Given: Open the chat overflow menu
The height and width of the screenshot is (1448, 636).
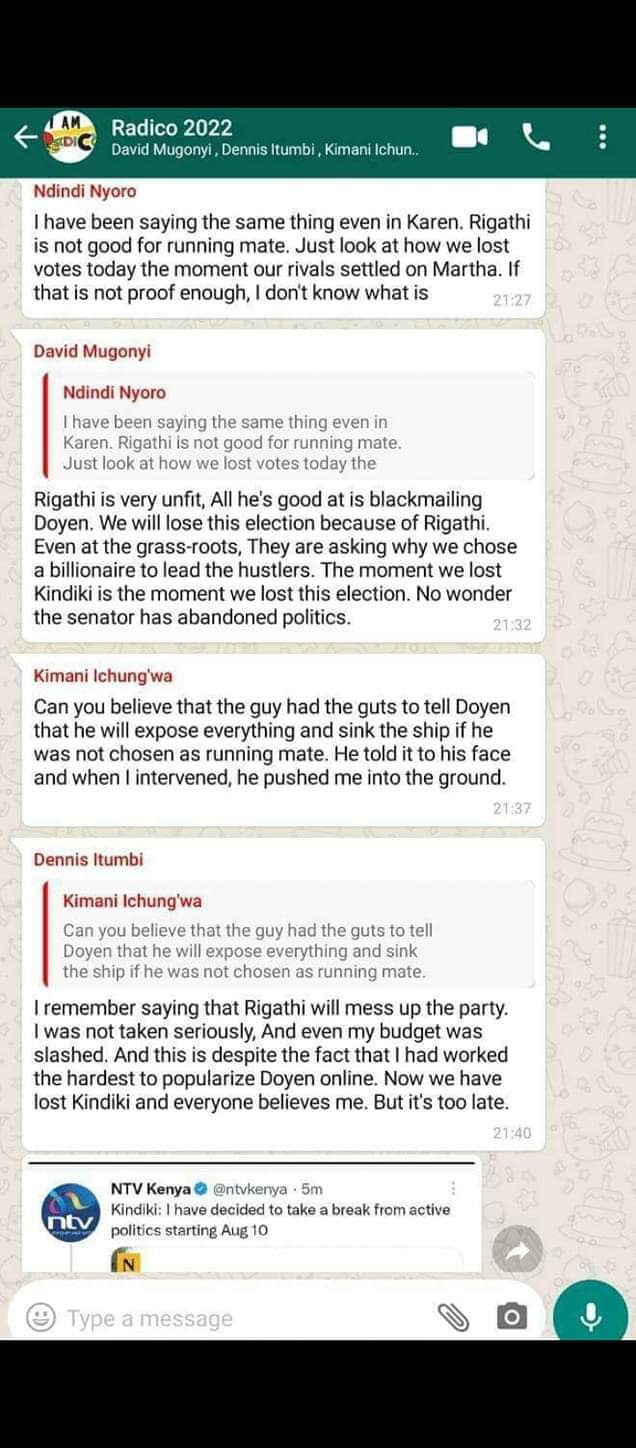Looking at the screenshot, I should (x=602, y=137).
